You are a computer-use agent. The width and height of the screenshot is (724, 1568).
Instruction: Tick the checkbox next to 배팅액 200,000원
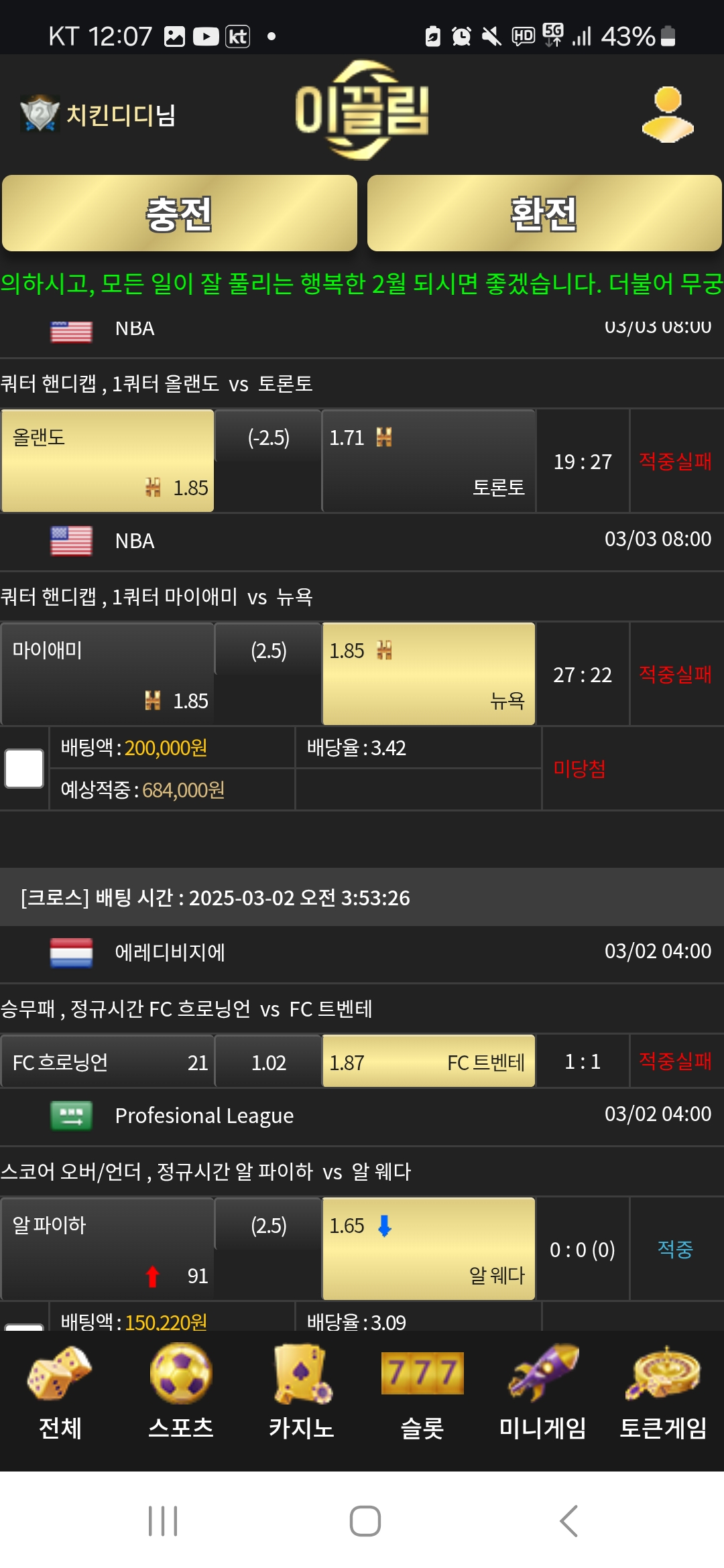click(24, 769)
